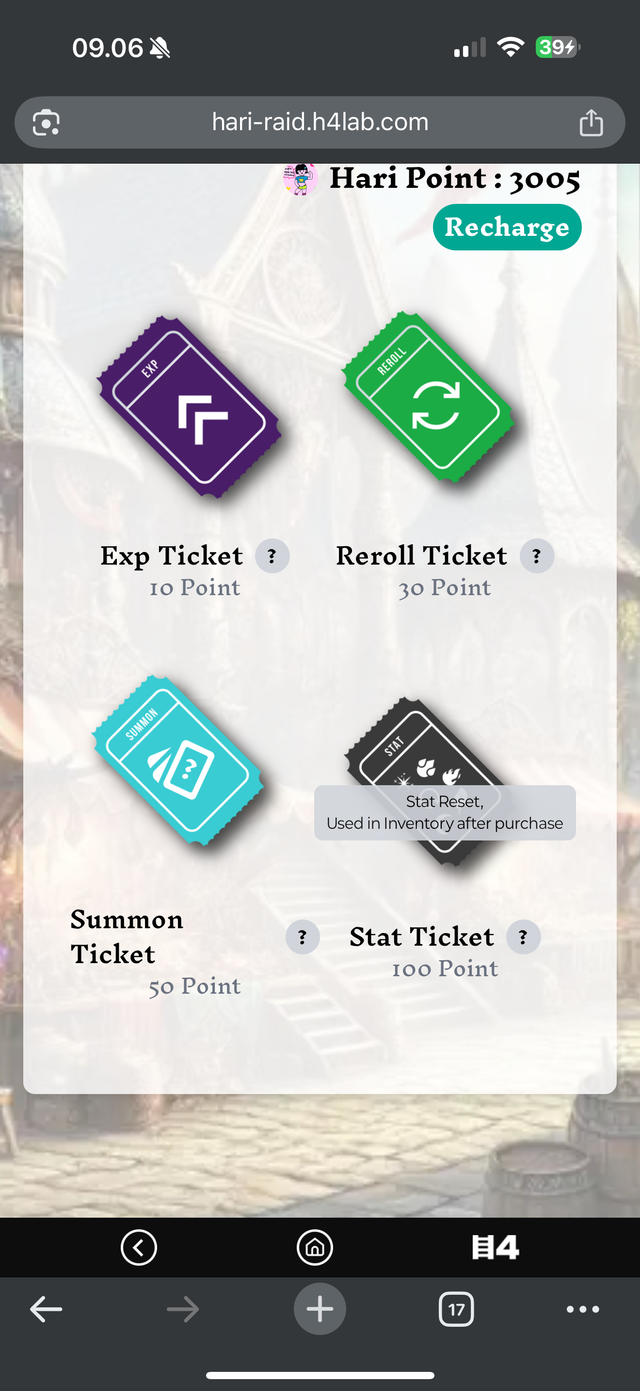Show help for Stat Ticket
The width and height of the screenshot is (640, 1391).
point(523,937)
